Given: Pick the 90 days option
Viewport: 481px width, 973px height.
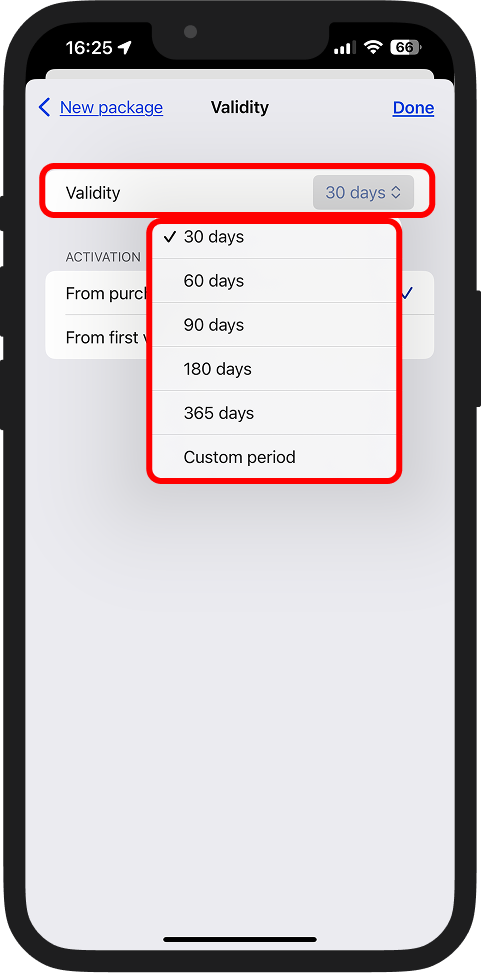Looking at the screenshot, I should (x=274, y=325).
